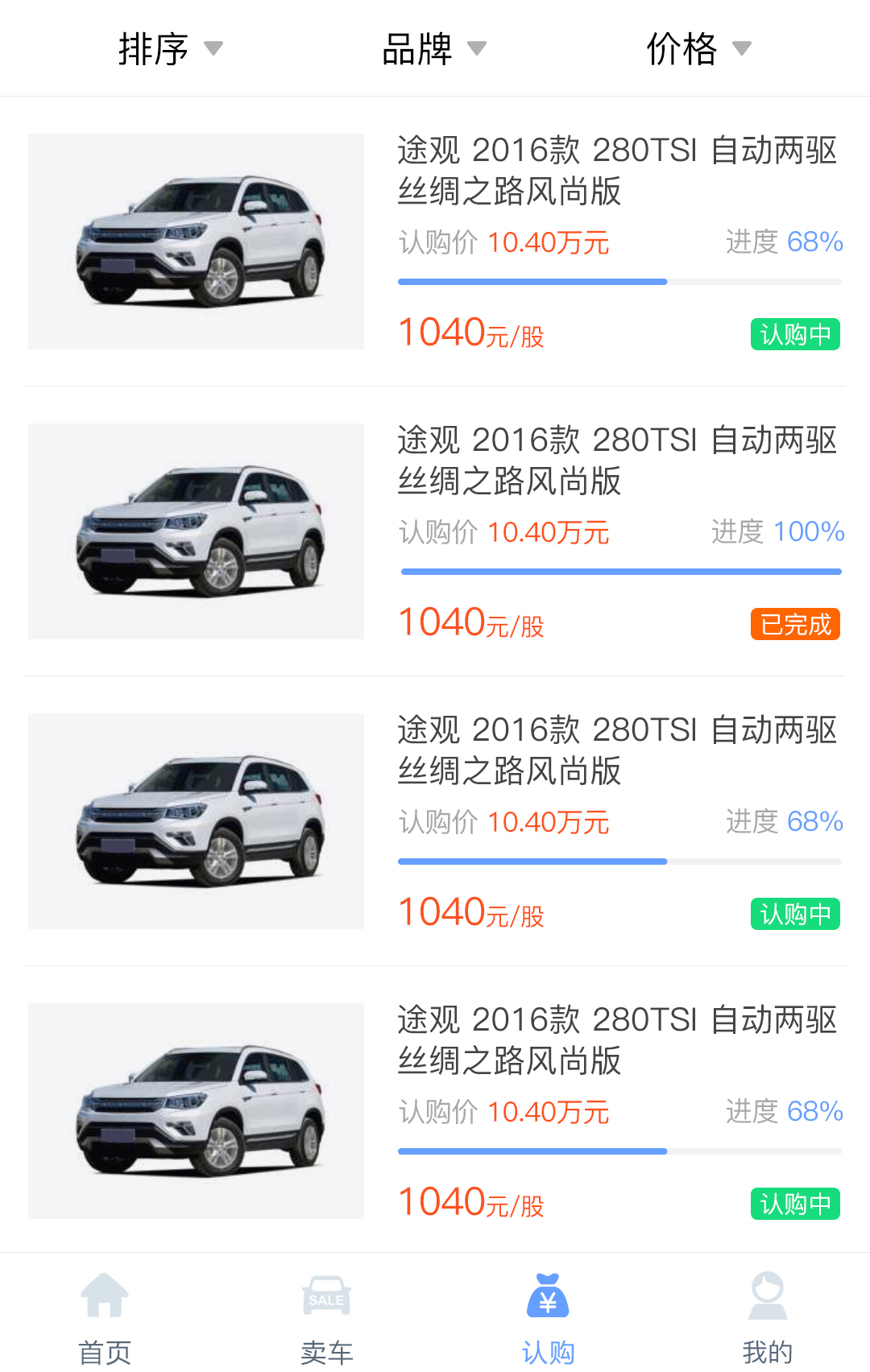Toggle subscription status on the third listing
The height and width of the screenshot is (1372, 870).
(x=794, y=914)
